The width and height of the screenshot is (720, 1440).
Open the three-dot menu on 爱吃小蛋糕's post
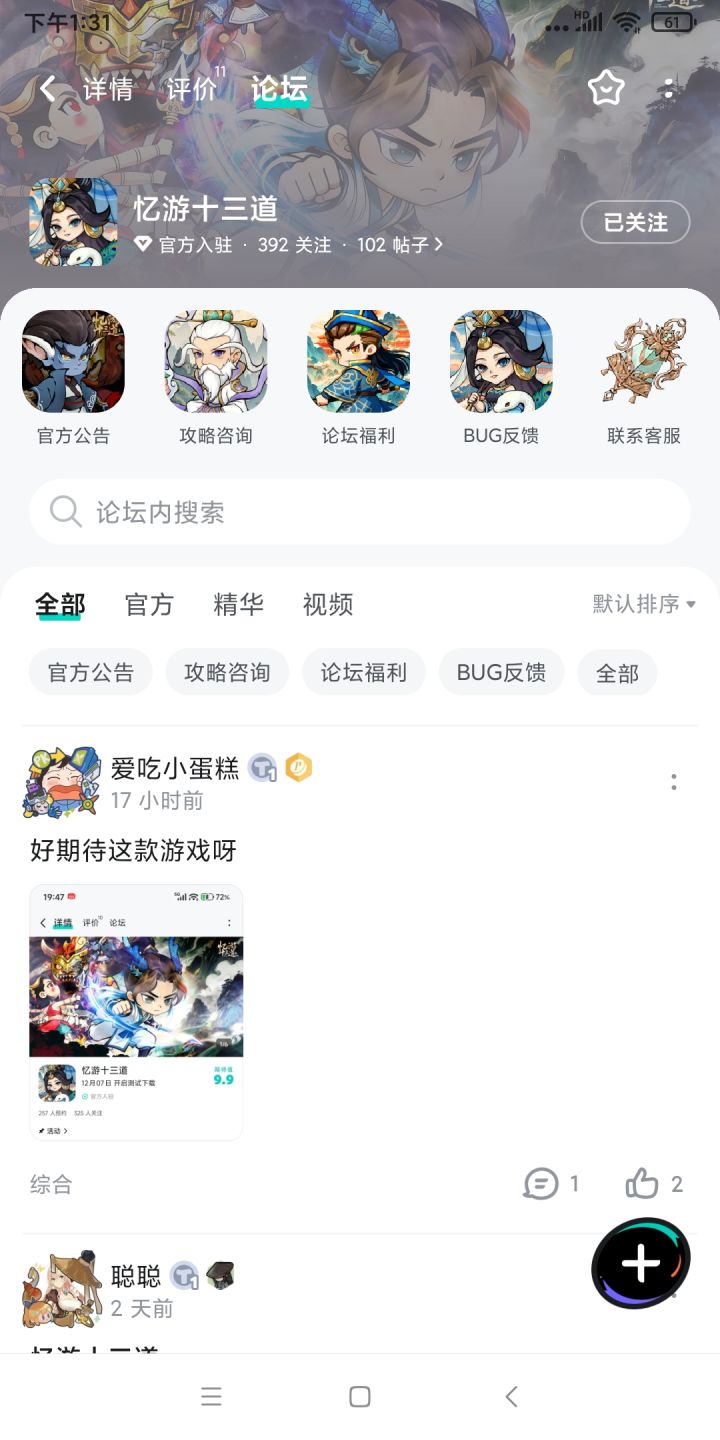coord(674,783)
